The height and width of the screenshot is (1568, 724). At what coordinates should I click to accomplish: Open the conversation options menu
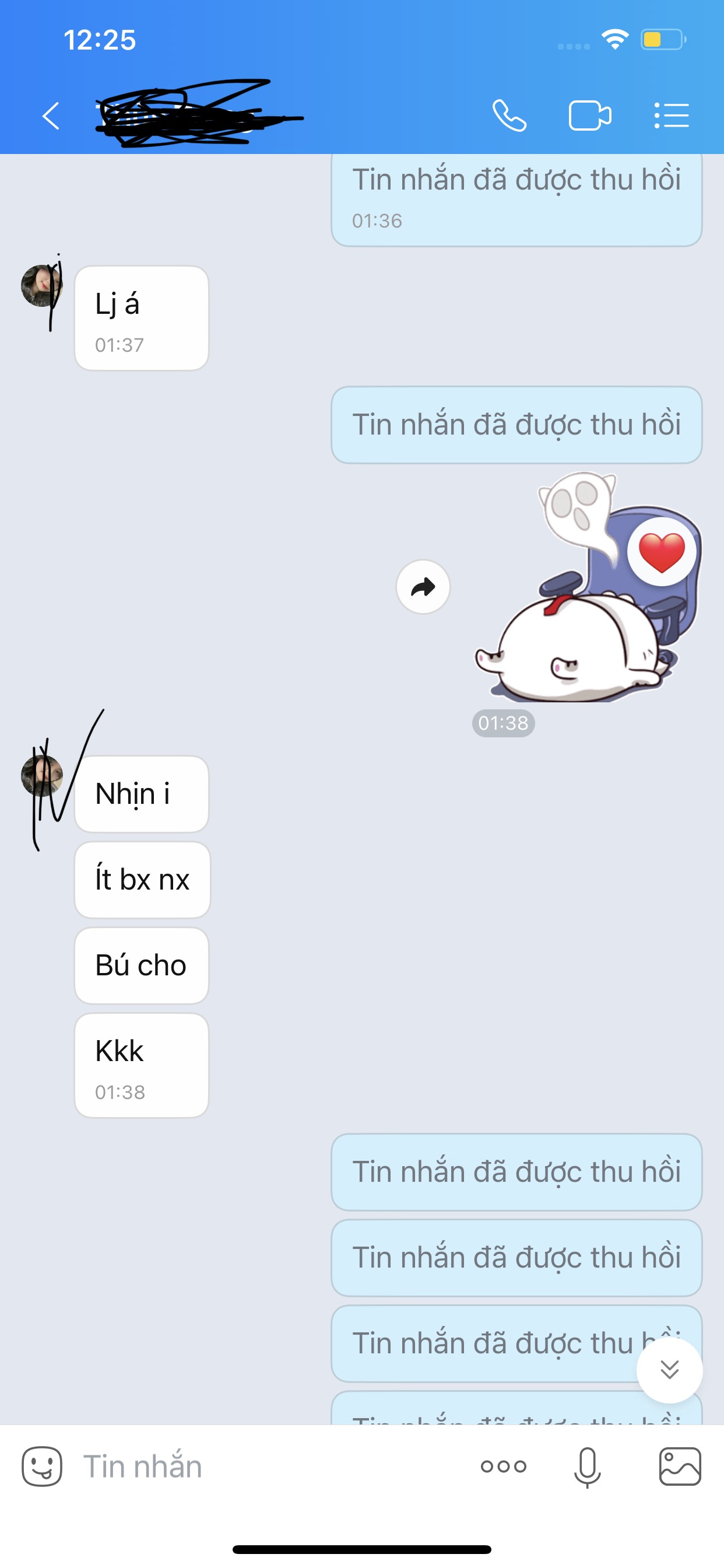[x=671, y=116]
